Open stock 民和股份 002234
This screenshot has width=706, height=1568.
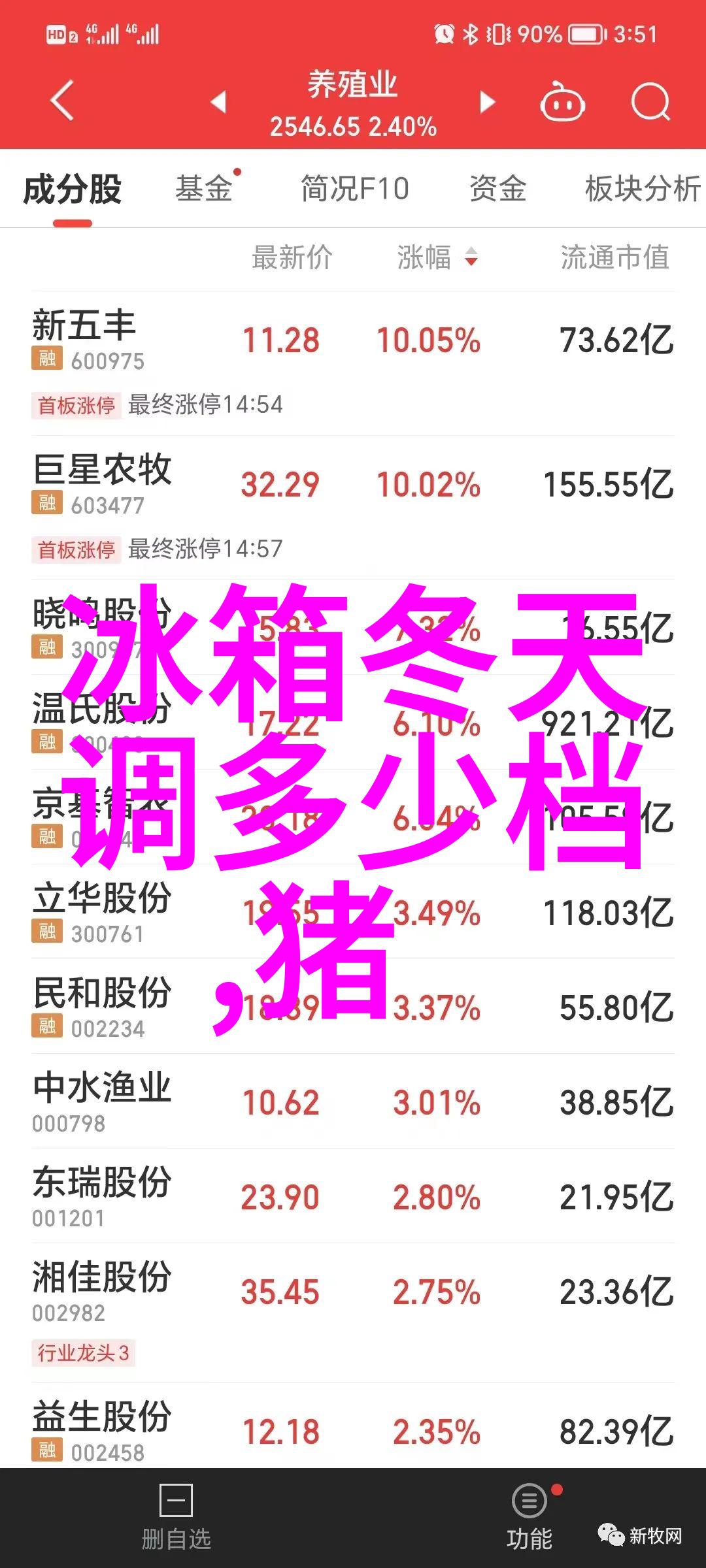coord(353,1007)
